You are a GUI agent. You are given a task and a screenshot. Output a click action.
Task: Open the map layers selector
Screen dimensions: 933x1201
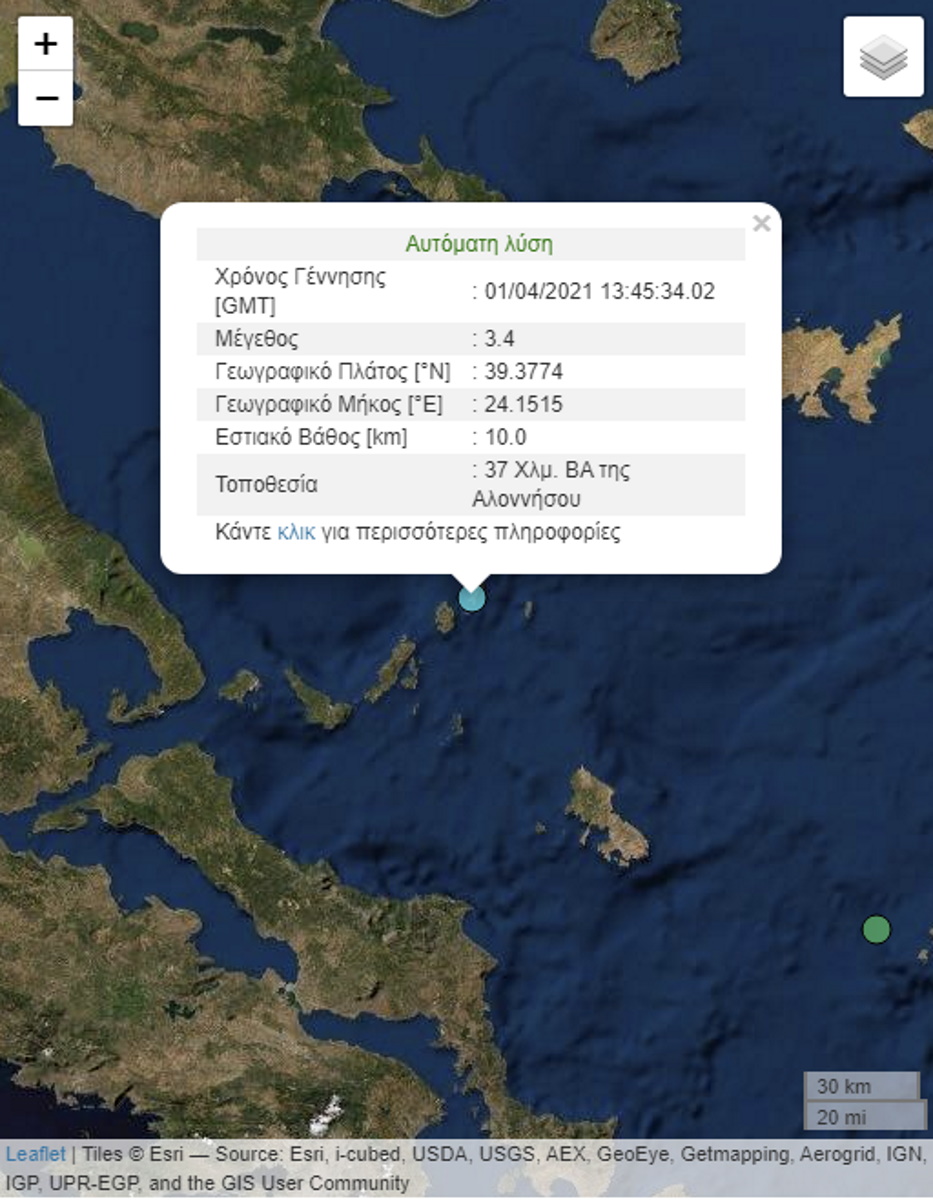[x=883, y=57]
